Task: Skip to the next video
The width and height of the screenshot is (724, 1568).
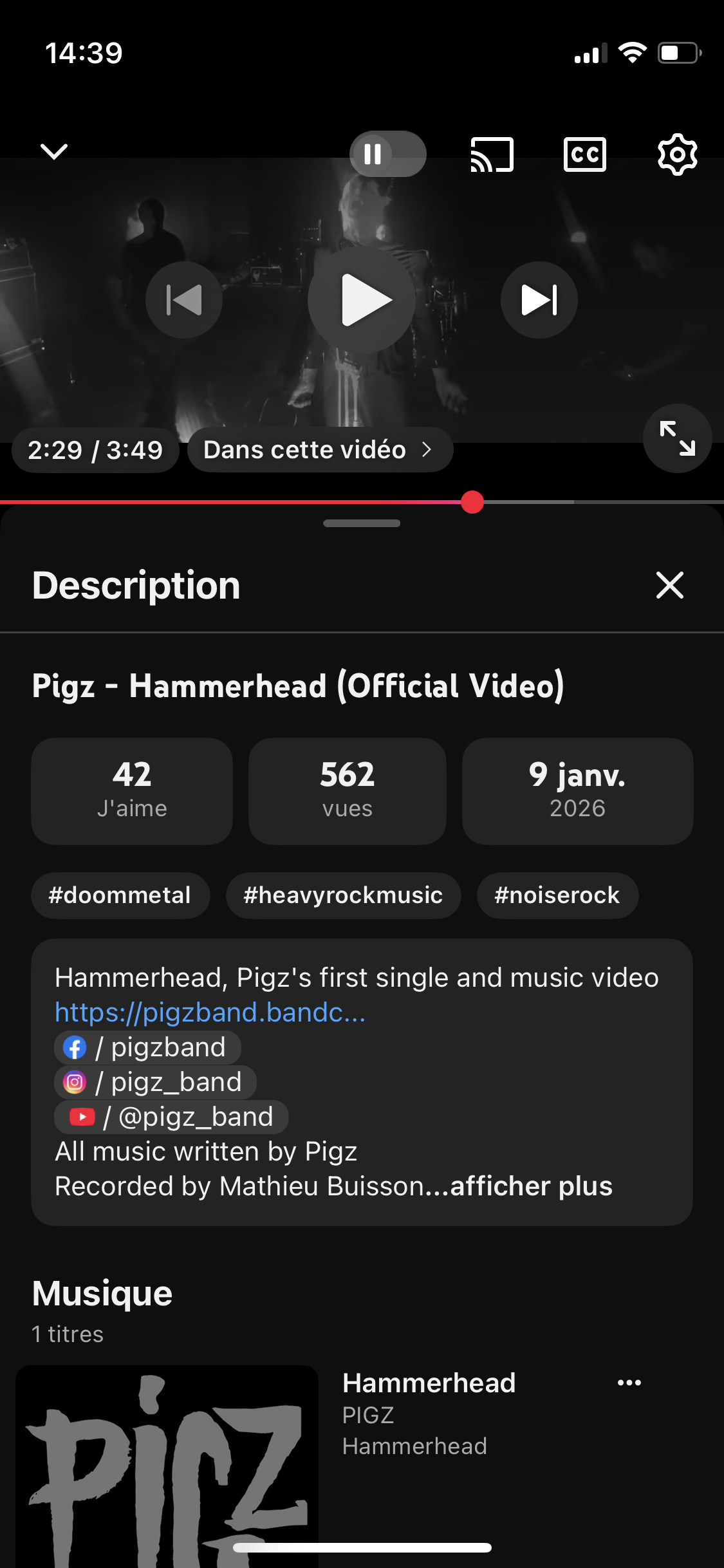Action: pyautogui.click(x=539, y=300)
